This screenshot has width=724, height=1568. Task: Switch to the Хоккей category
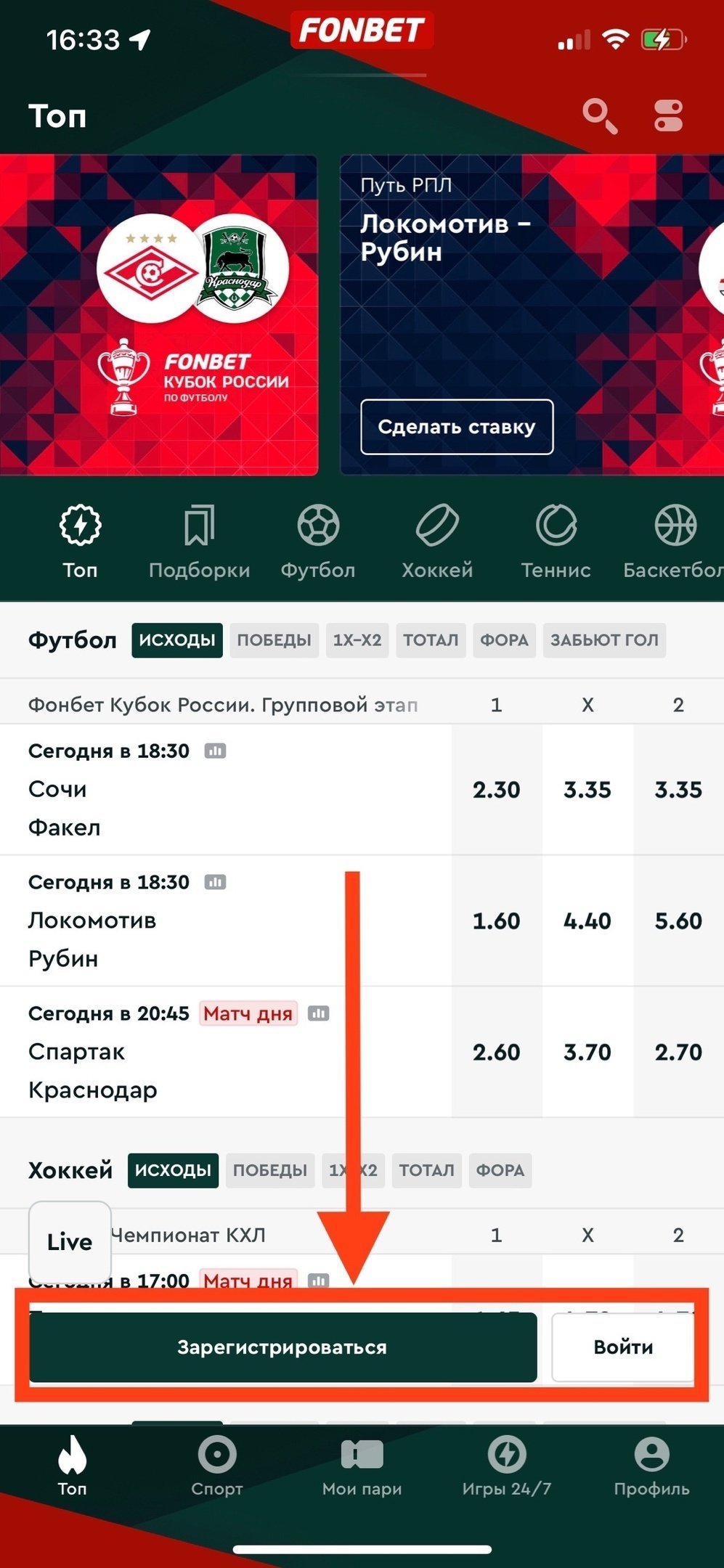tap(437, 541)
